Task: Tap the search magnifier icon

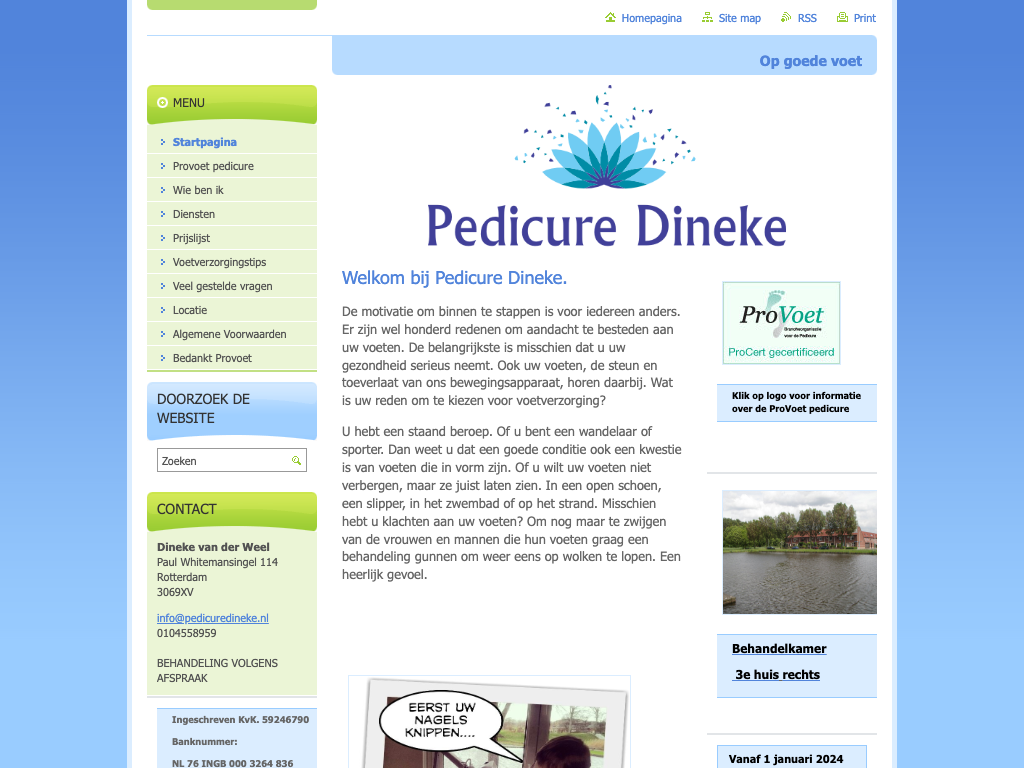Action: (x=296, y=461)
